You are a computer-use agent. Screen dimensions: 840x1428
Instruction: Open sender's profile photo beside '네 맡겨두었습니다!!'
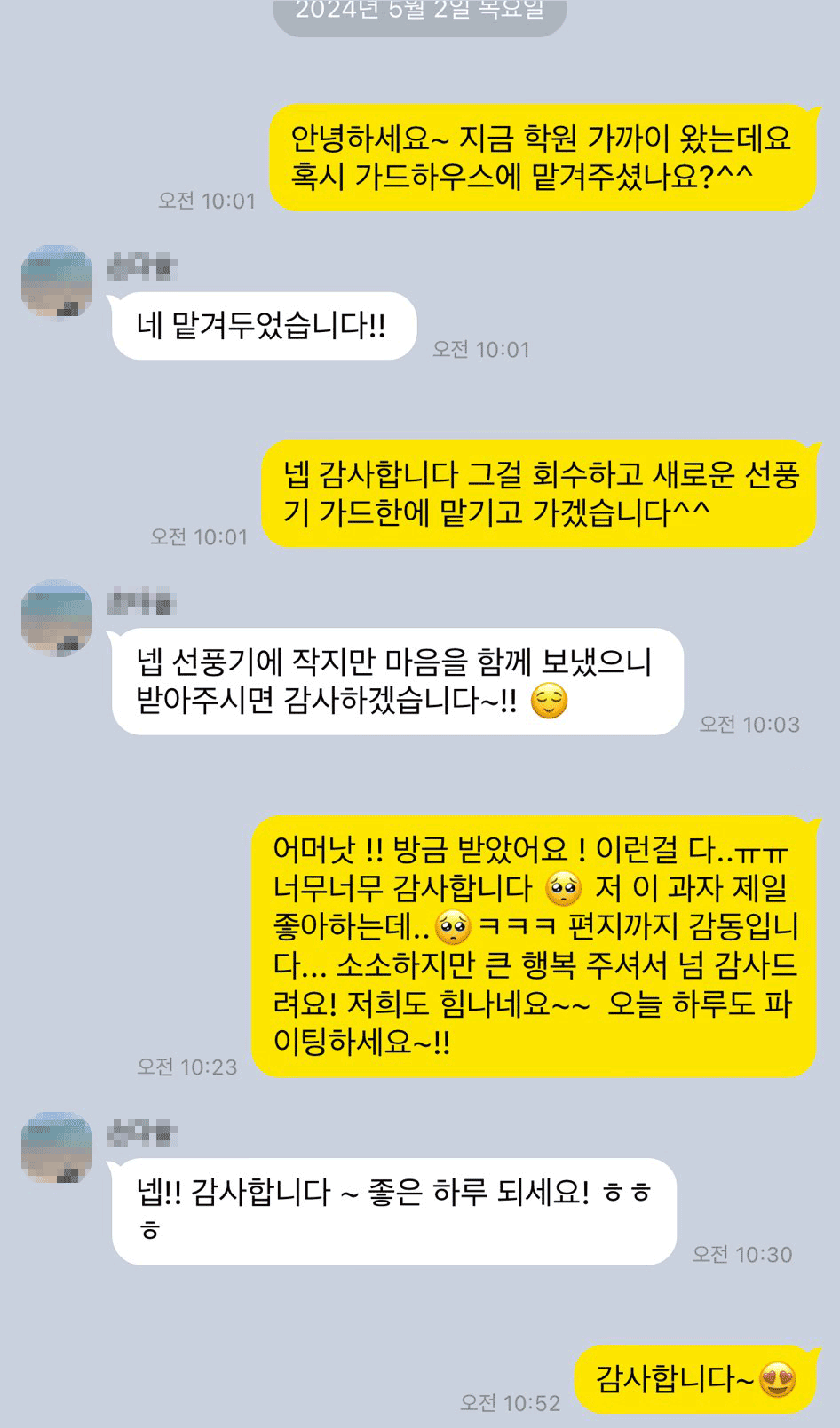click(57, 282)
